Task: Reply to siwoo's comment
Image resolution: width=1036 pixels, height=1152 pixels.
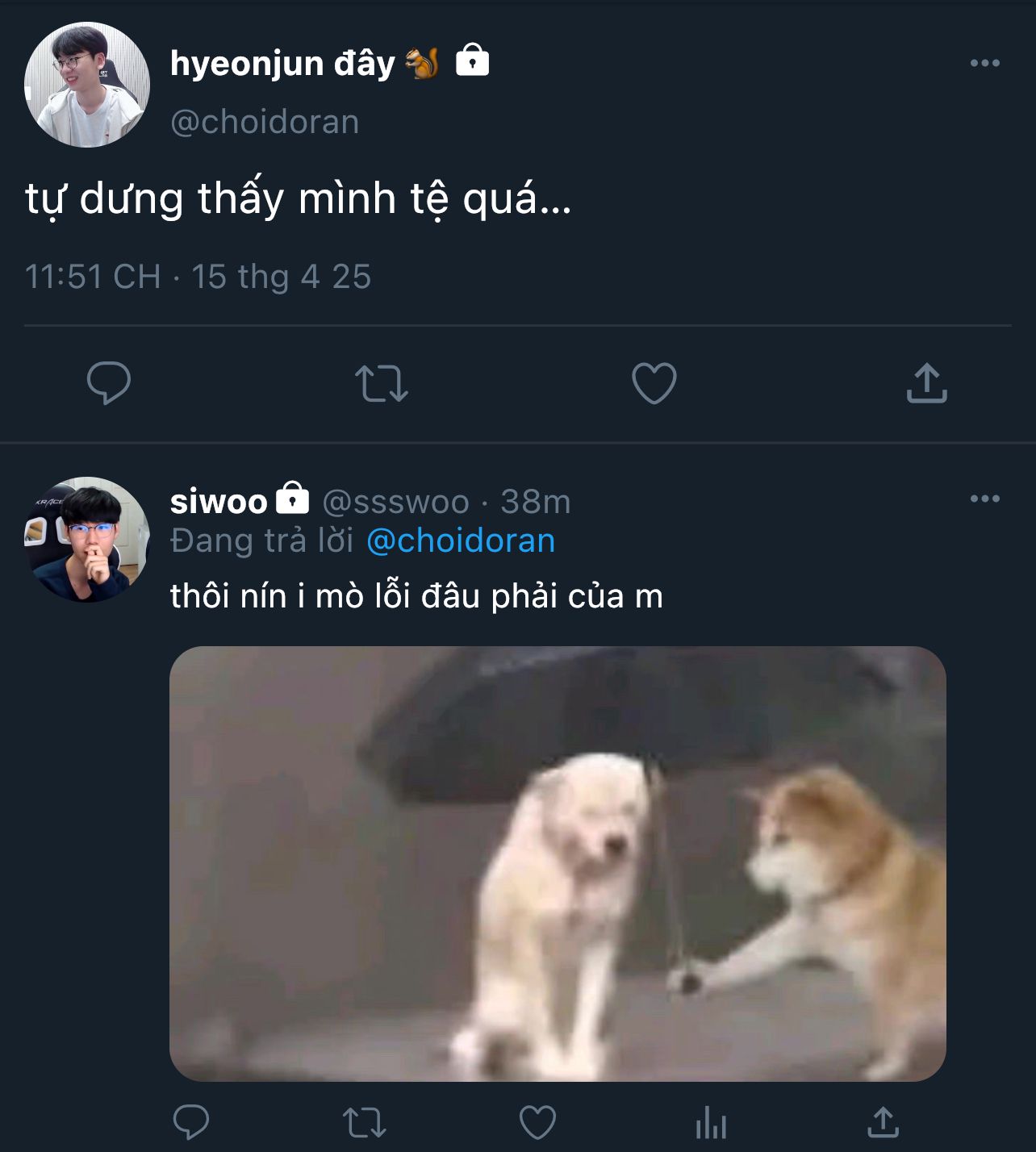Action: point(191,1121)
